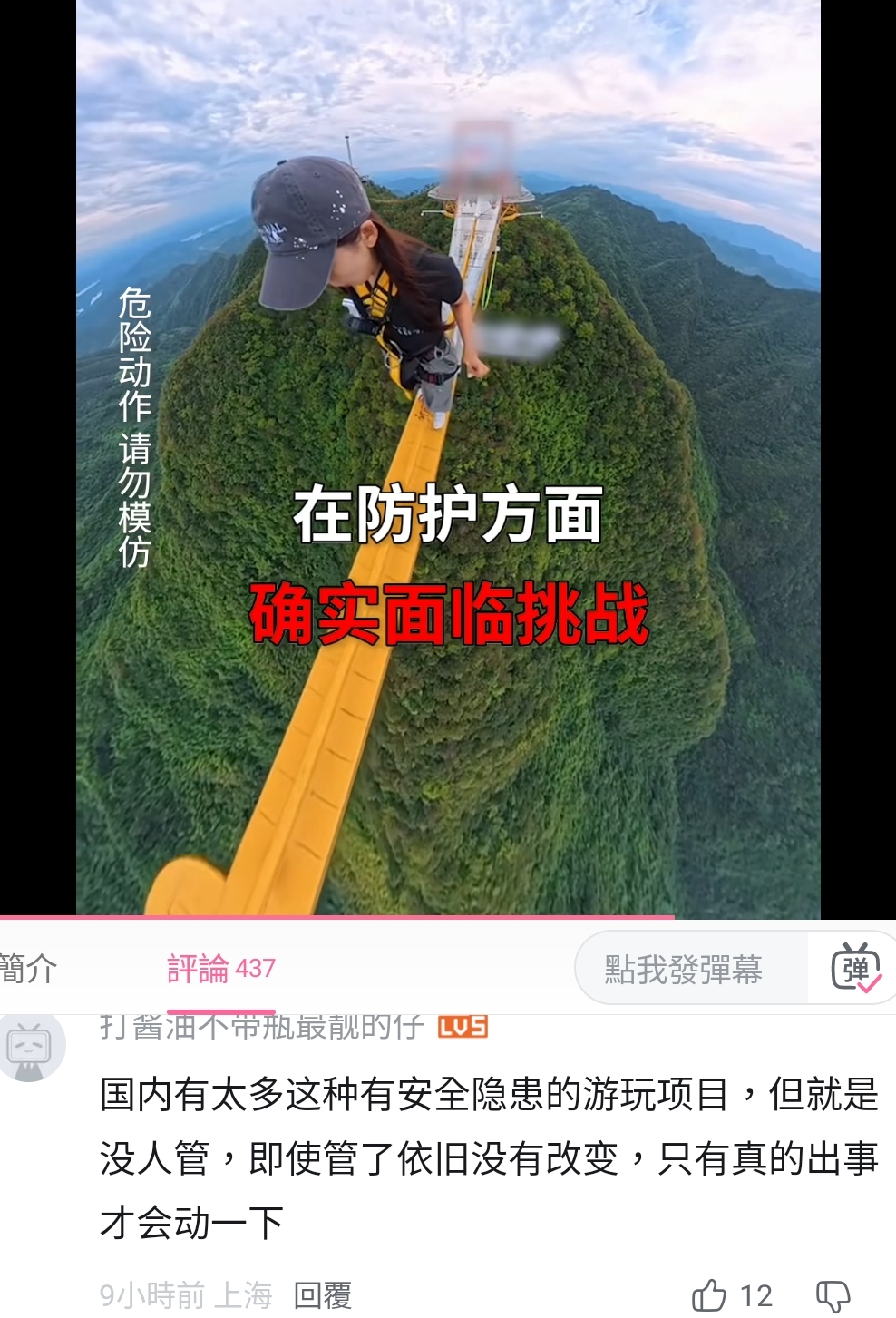
Task: Tap 點我發彈幕 danmaku input field
Action: pyautogui.click(x=684, y=970)
